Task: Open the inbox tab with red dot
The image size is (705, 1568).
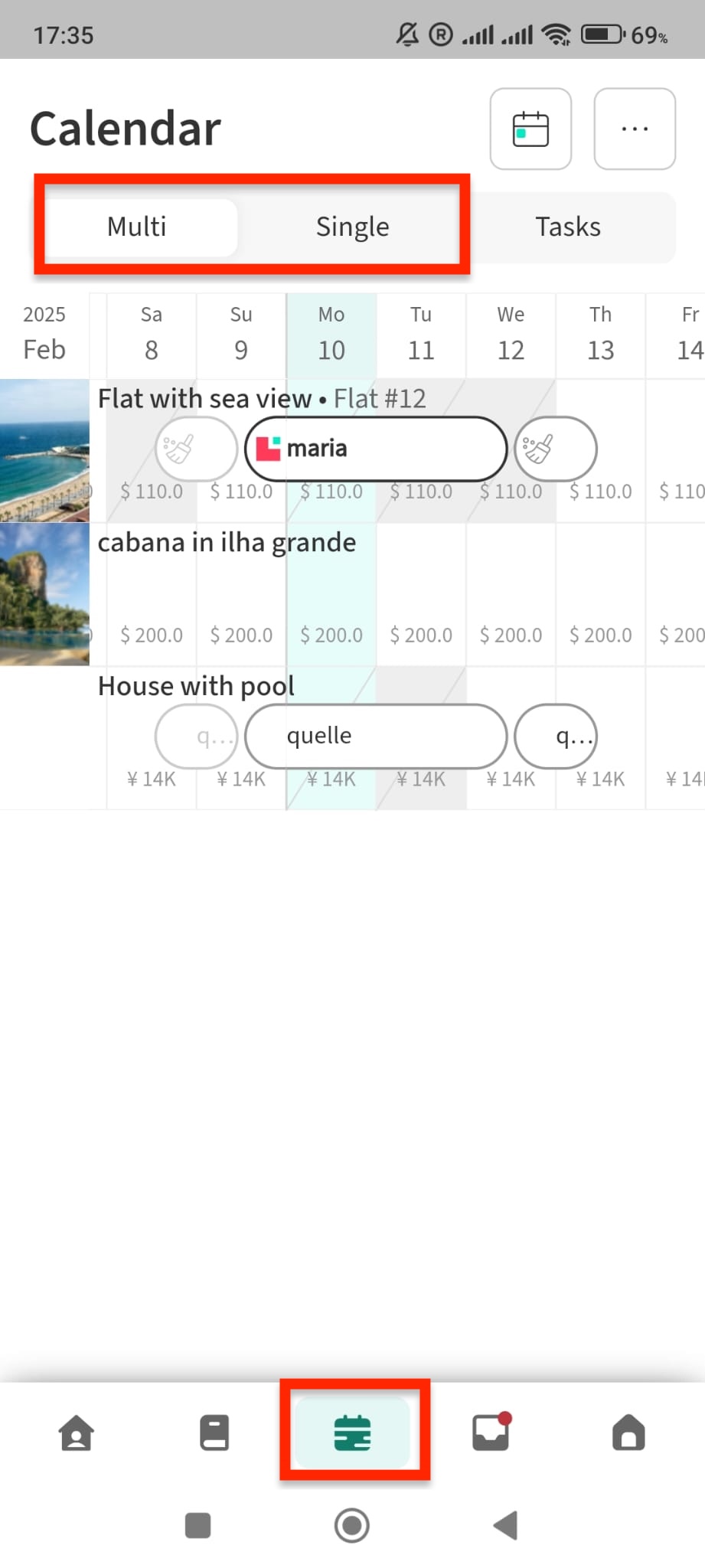Action: tap(491, 1432)
